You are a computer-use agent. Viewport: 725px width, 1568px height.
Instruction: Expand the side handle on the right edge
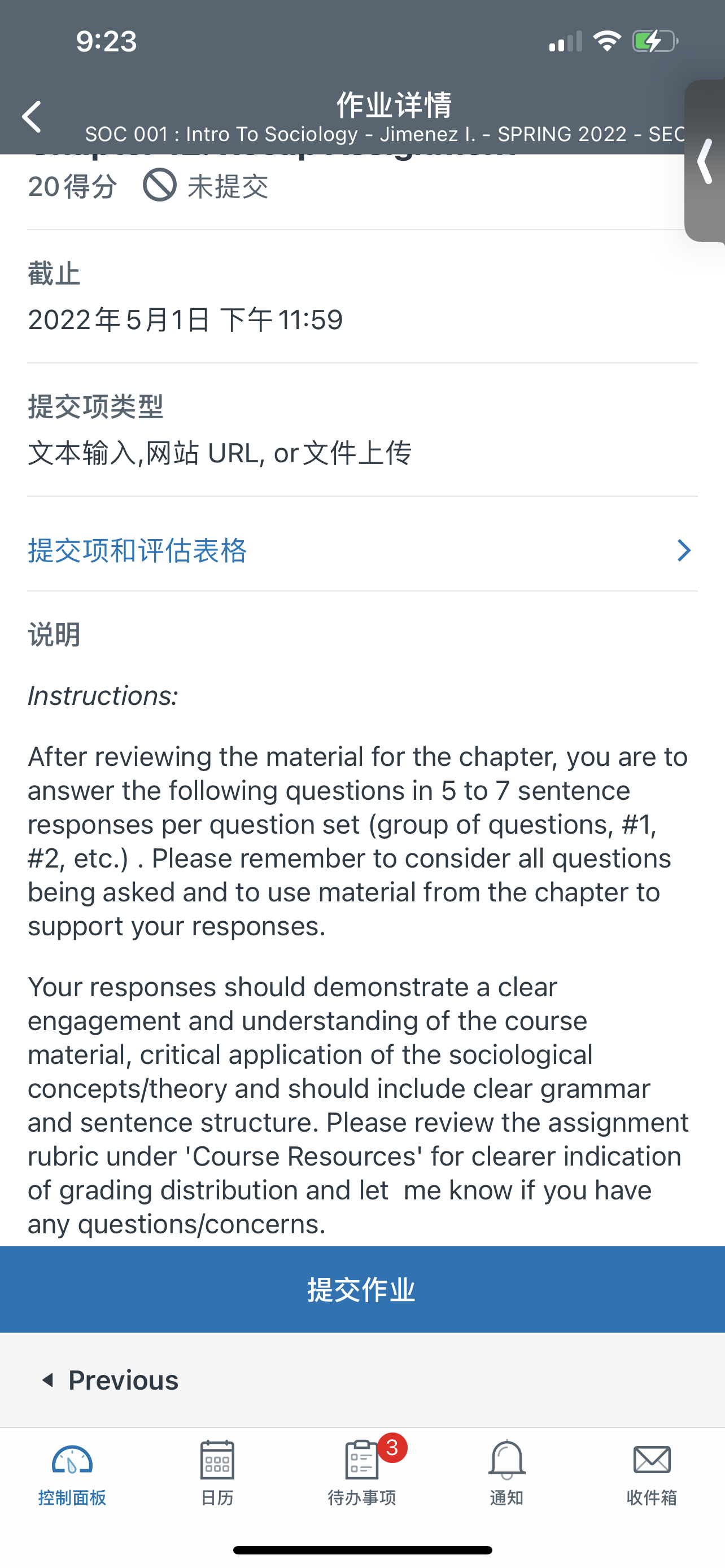click(x=706, y=161)
